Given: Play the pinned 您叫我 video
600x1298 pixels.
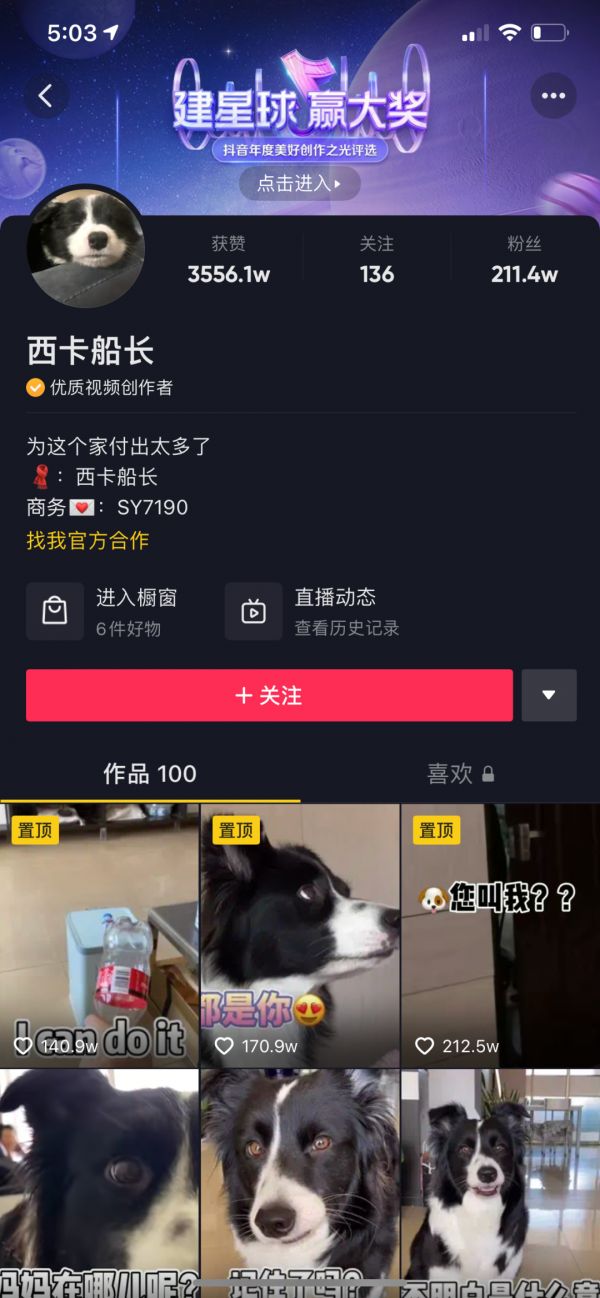Looking at the screenshot, I should point(501,935).
